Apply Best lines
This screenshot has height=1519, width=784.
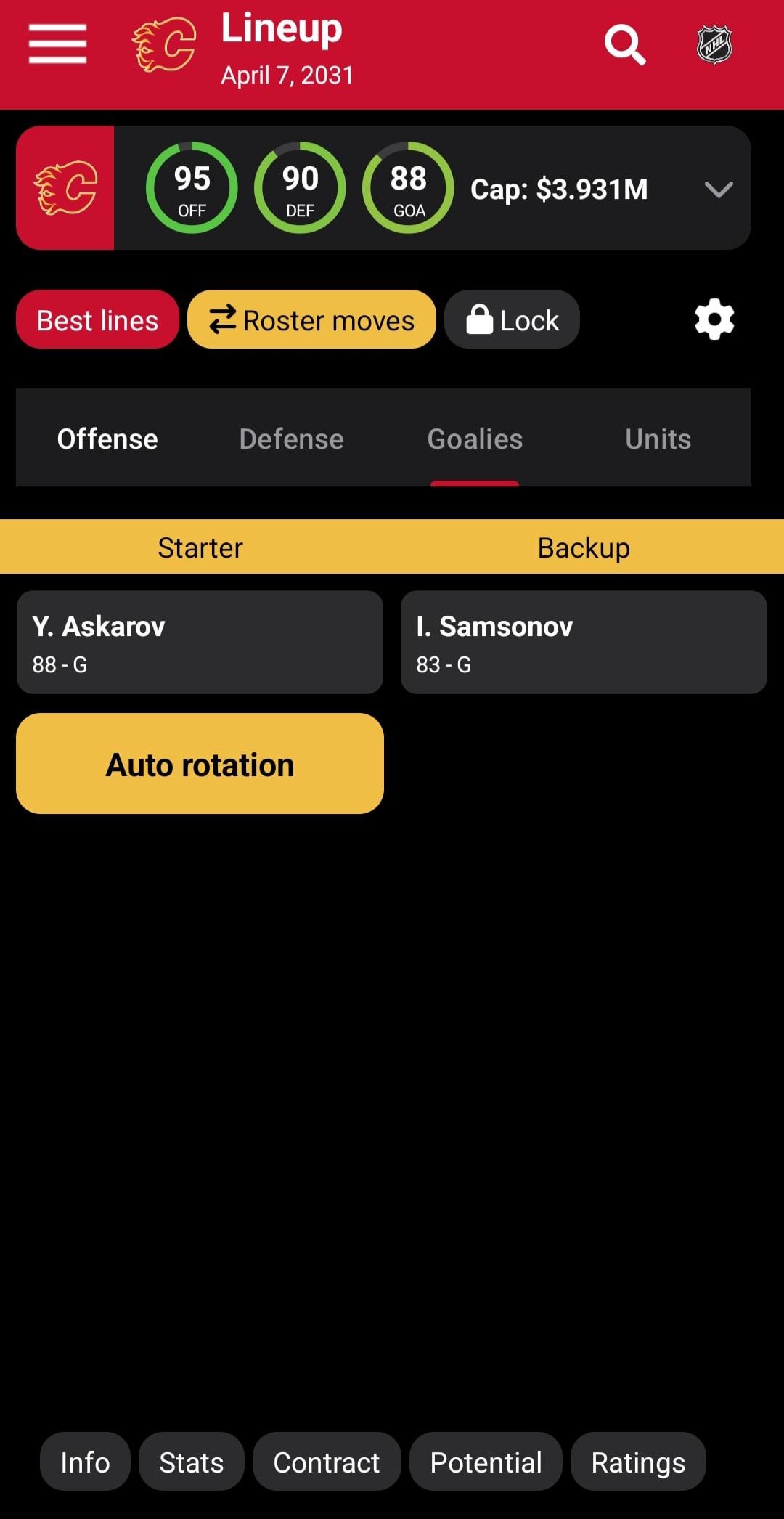pos(97,320)
